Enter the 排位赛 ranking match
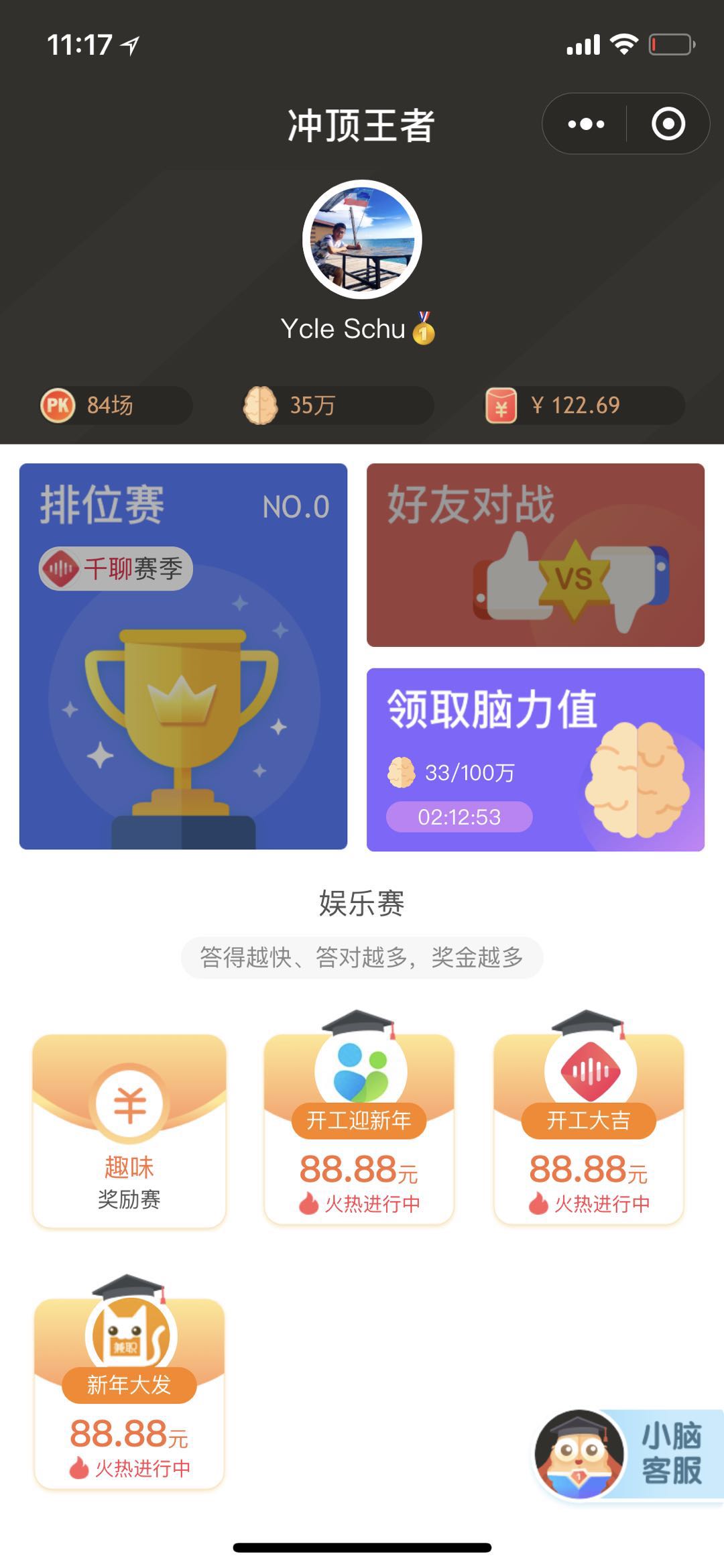The image size is (724, 1568). pos(183,656)
